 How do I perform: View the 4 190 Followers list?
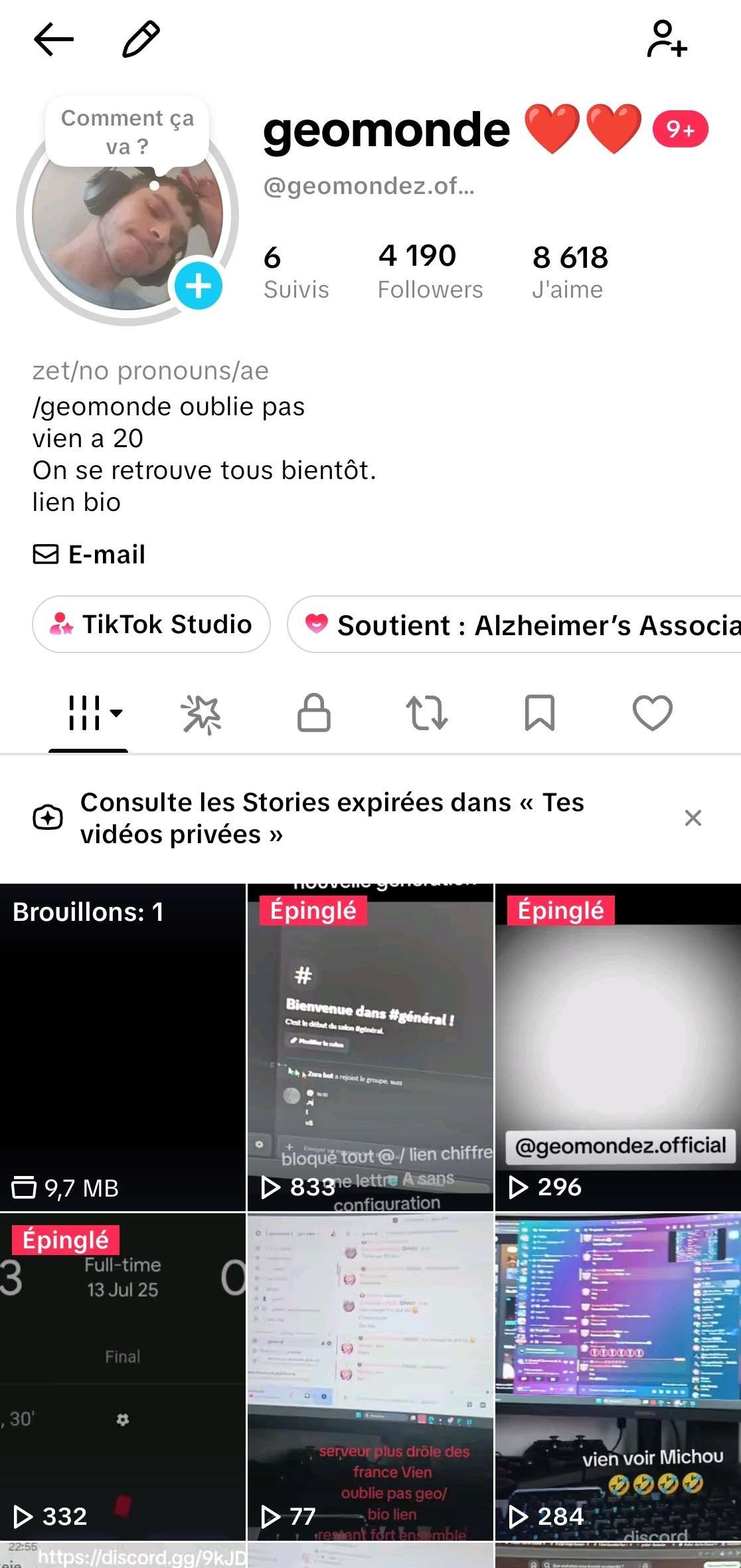[430, 272]
